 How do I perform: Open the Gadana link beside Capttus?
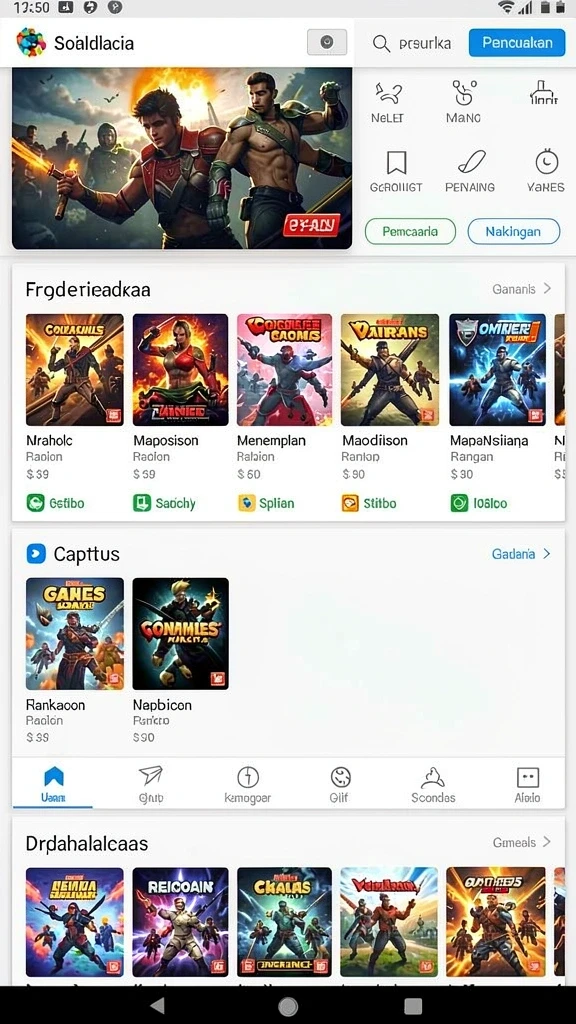click(x=521, y=554)
